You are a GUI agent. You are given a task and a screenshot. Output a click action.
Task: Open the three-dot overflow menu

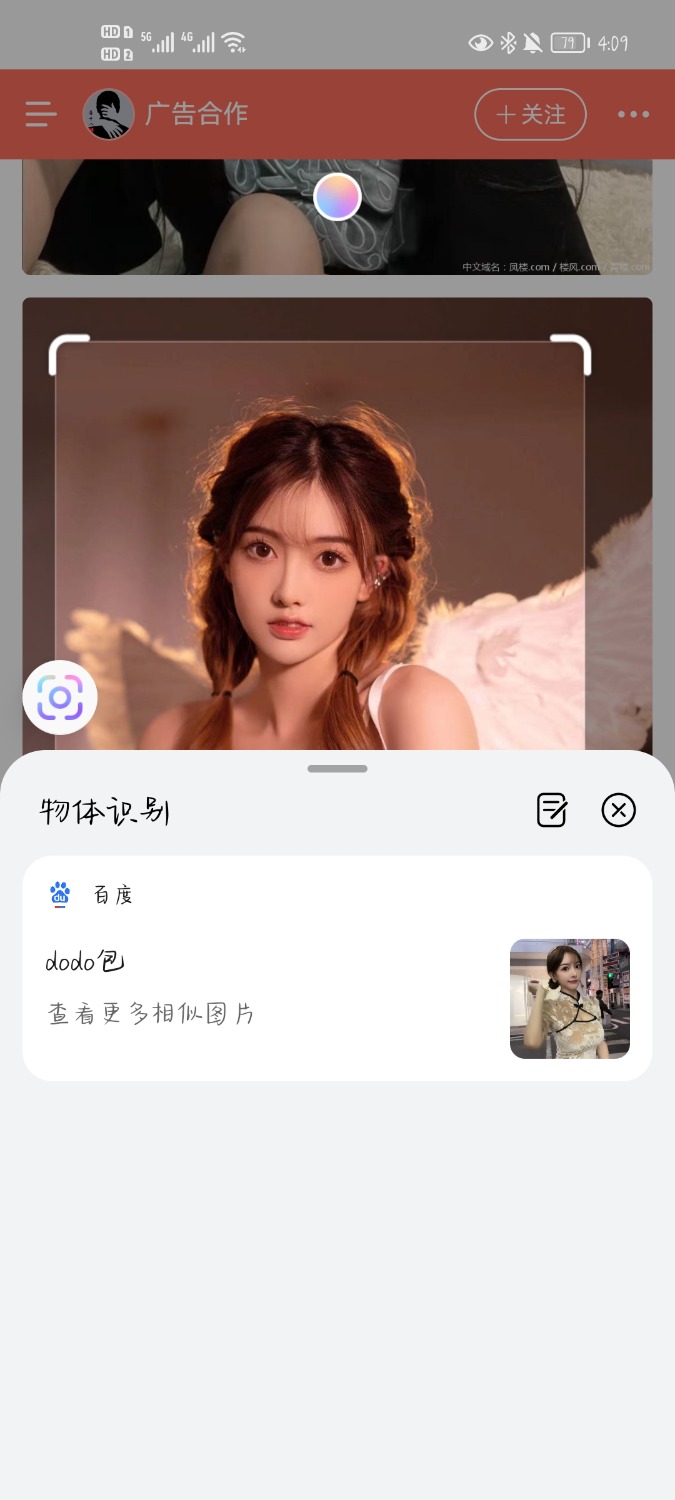(x=633, y=114)
